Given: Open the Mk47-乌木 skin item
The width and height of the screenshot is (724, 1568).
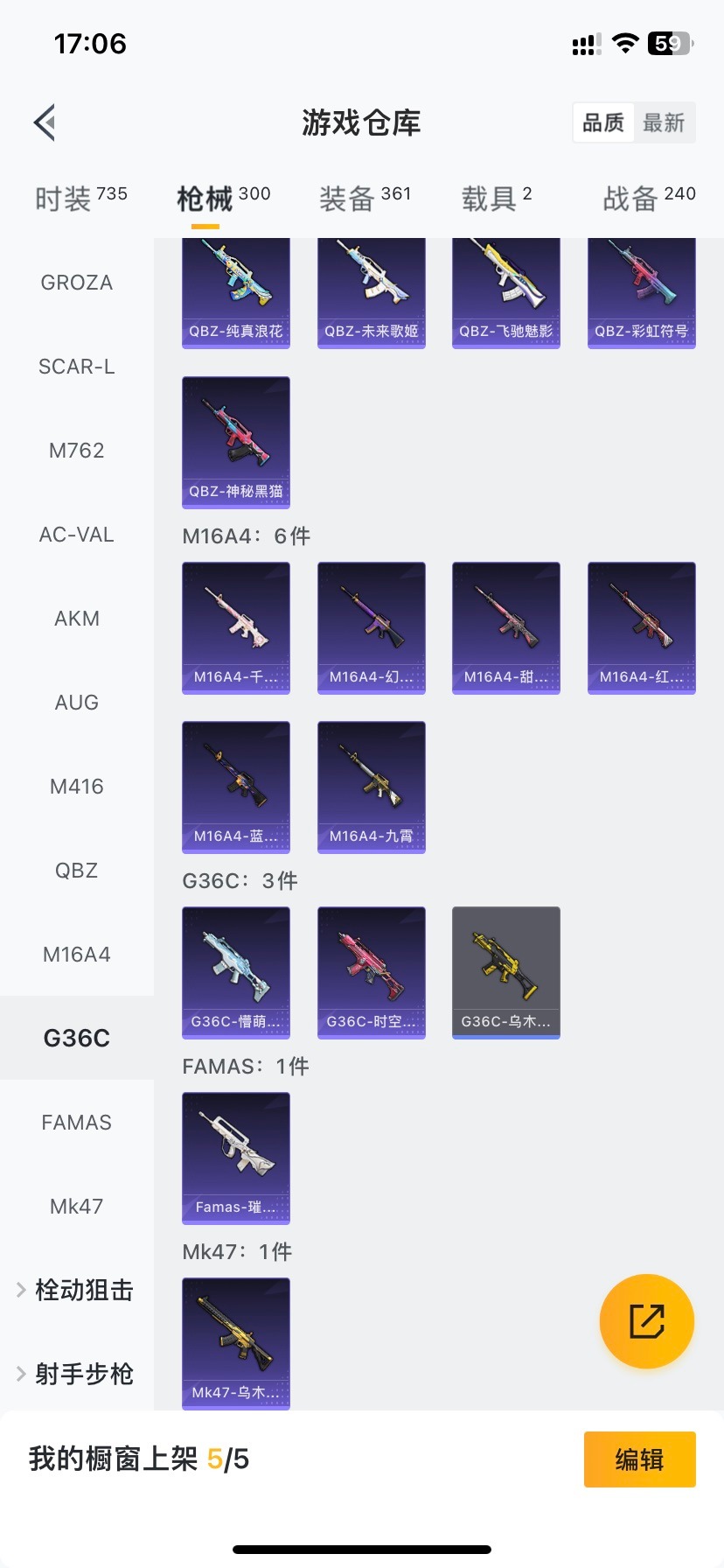Looking at the screenshot, I should coord(236,1343).
